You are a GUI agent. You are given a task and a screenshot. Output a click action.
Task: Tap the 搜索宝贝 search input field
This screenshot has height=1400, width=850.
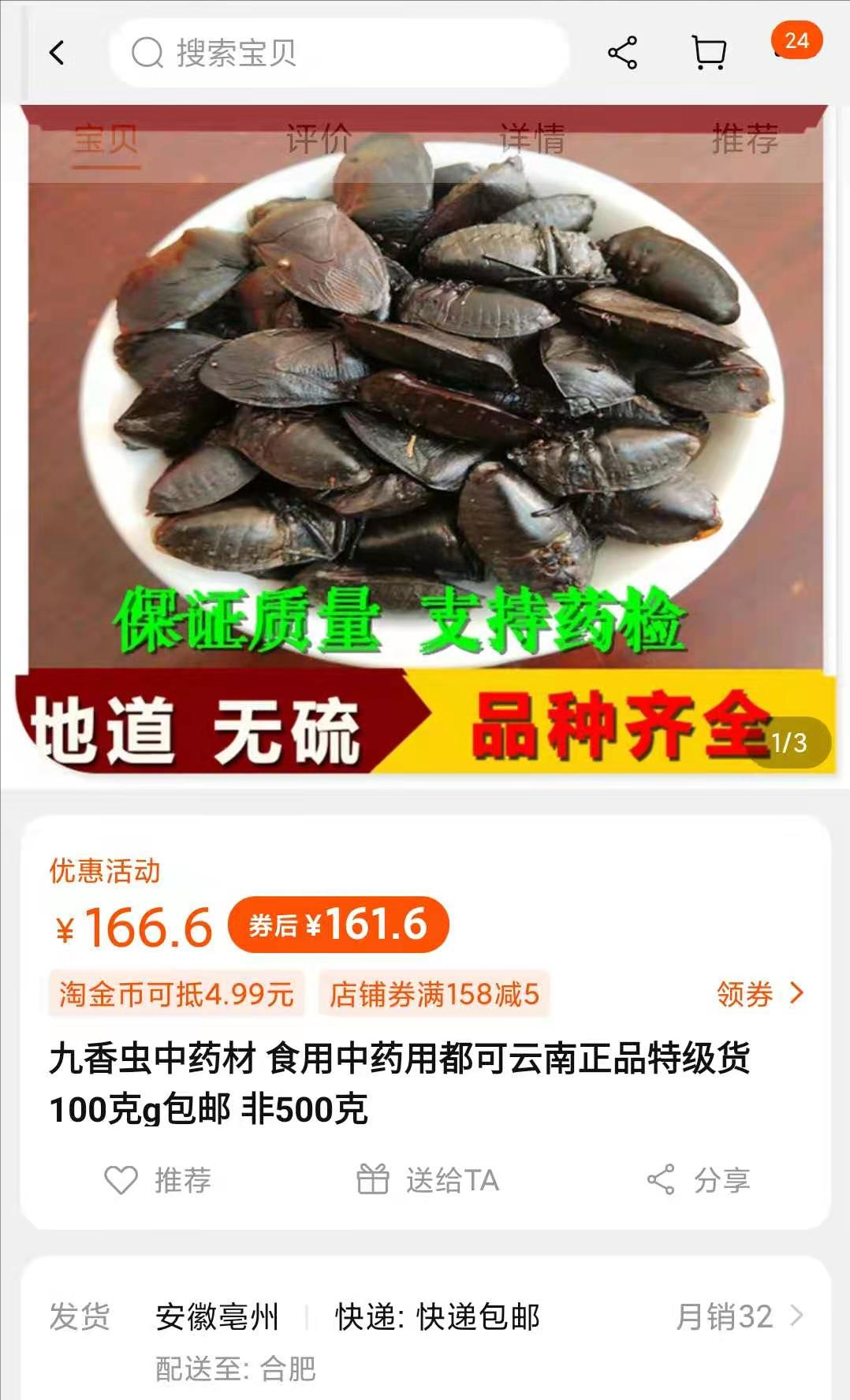[x=339, y=53]
